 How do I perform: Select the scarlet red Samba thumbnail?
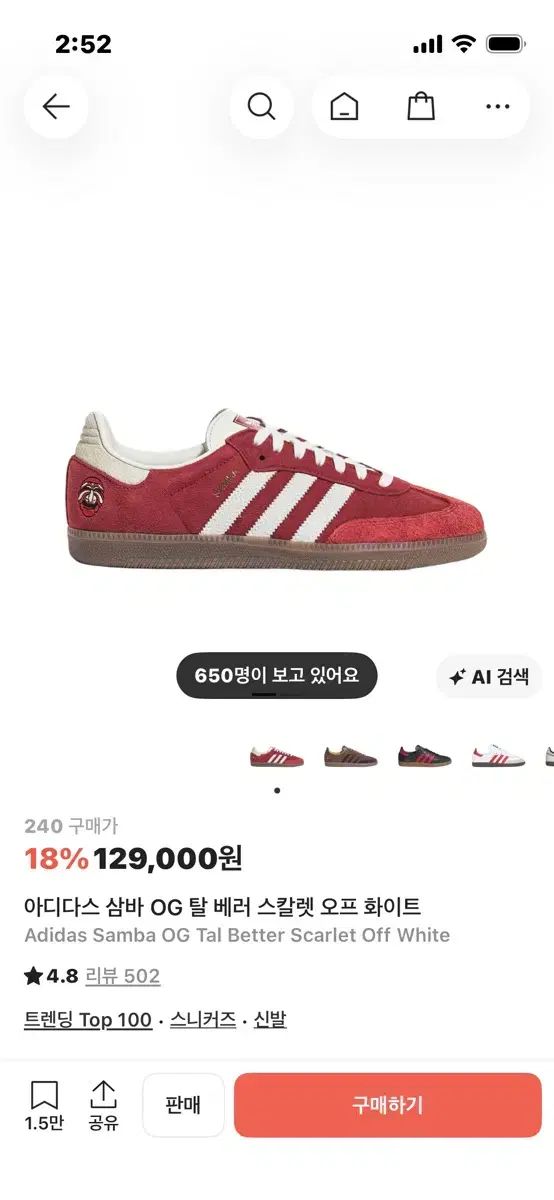[277, 756]
